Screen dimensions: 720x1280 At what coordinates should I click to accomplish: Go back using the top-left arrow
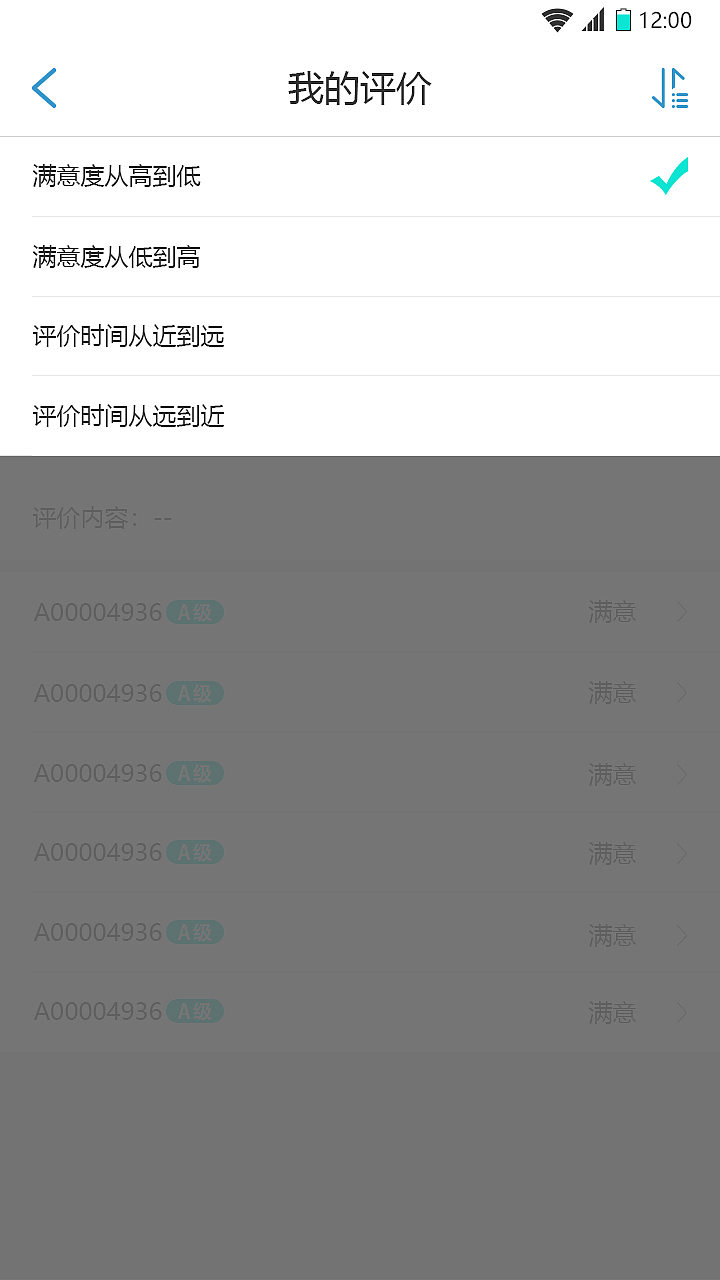pos(44,88)
